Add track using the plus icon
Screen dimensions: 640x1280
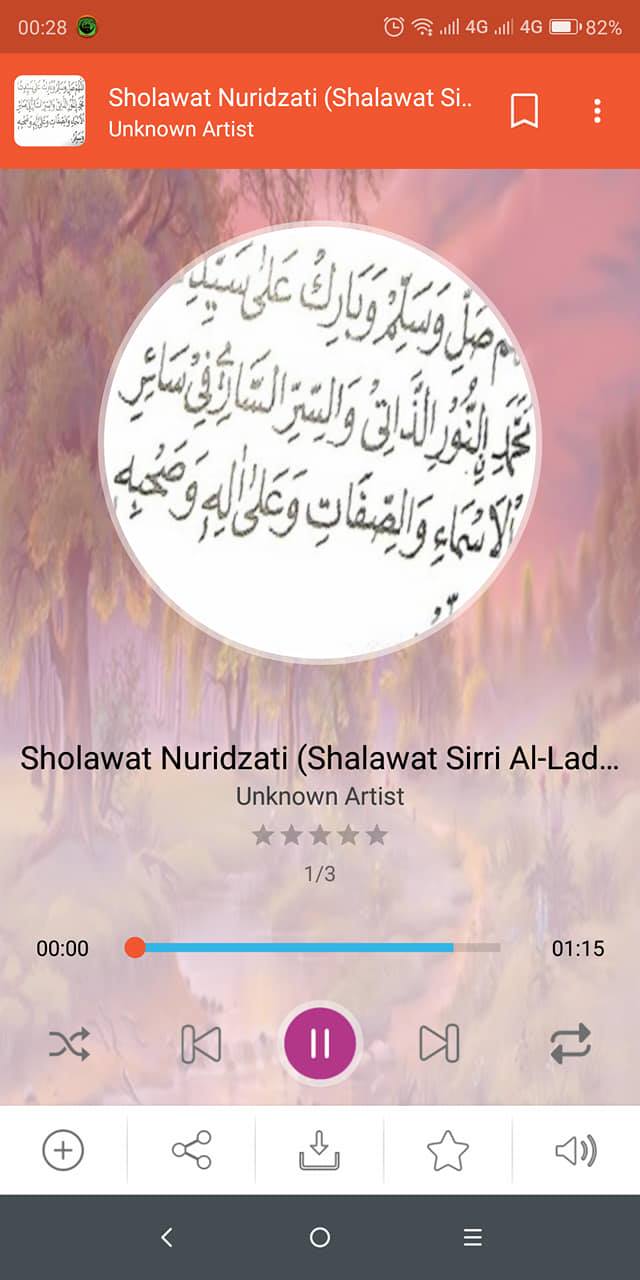click(63, 1151)
